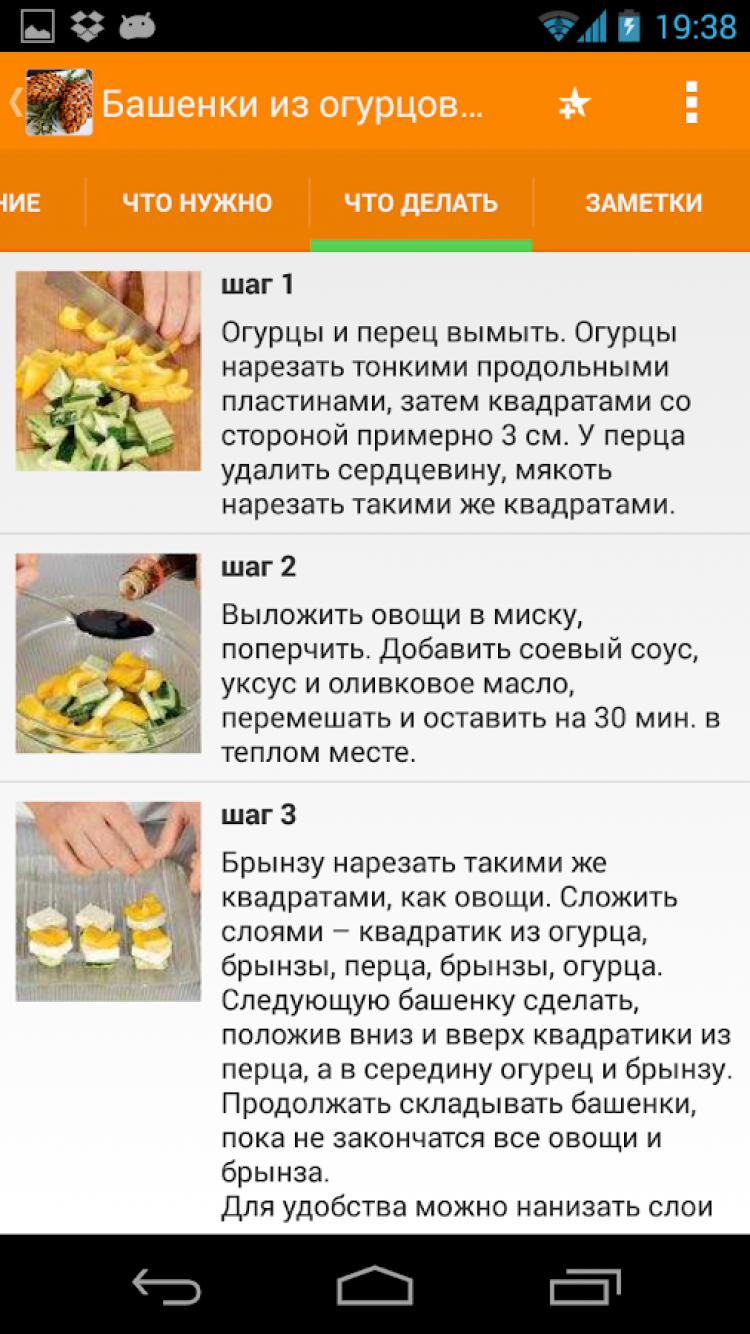Add this recipe to favorites
750x1334 pixels.
tap(575, 103)
